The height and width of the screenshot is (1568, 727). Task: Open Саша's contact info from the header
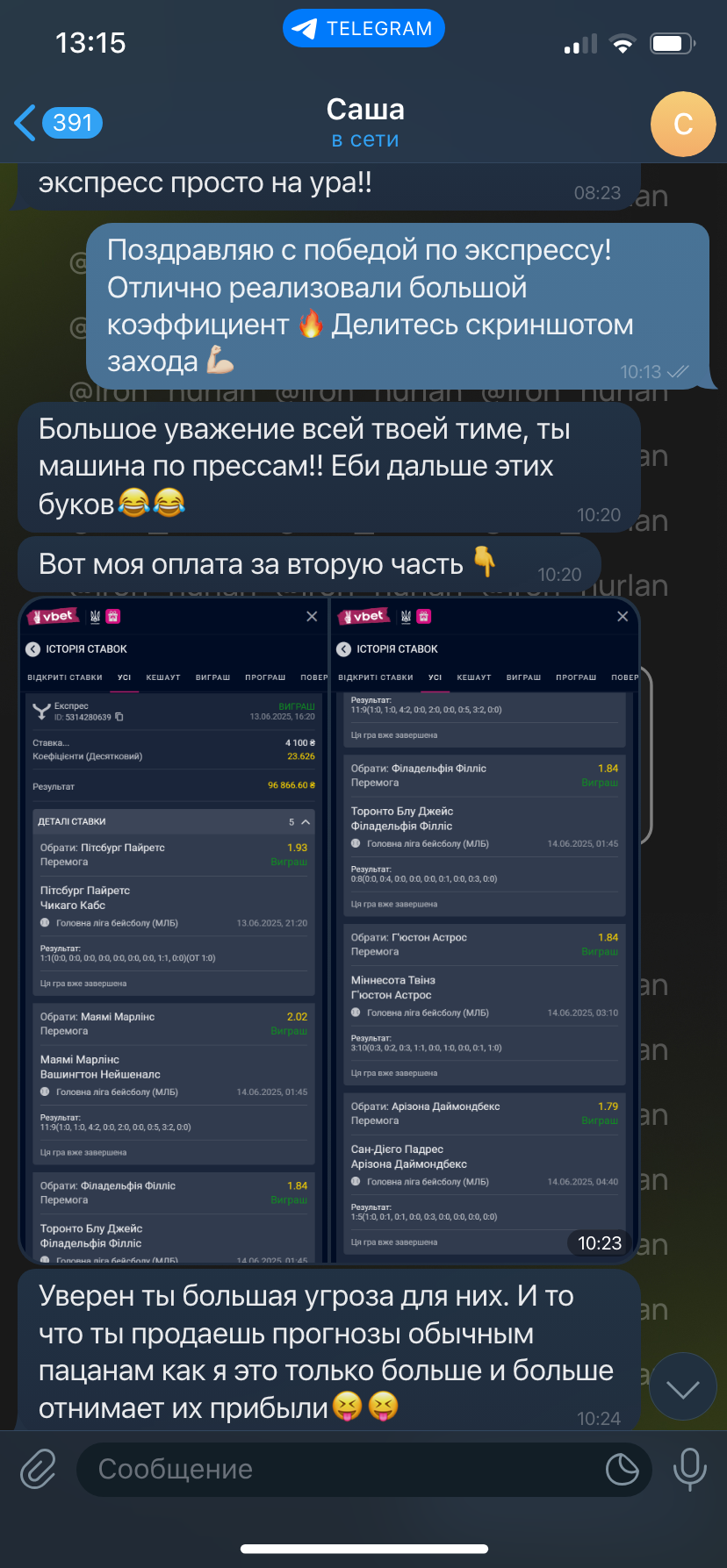coord(365,122)
